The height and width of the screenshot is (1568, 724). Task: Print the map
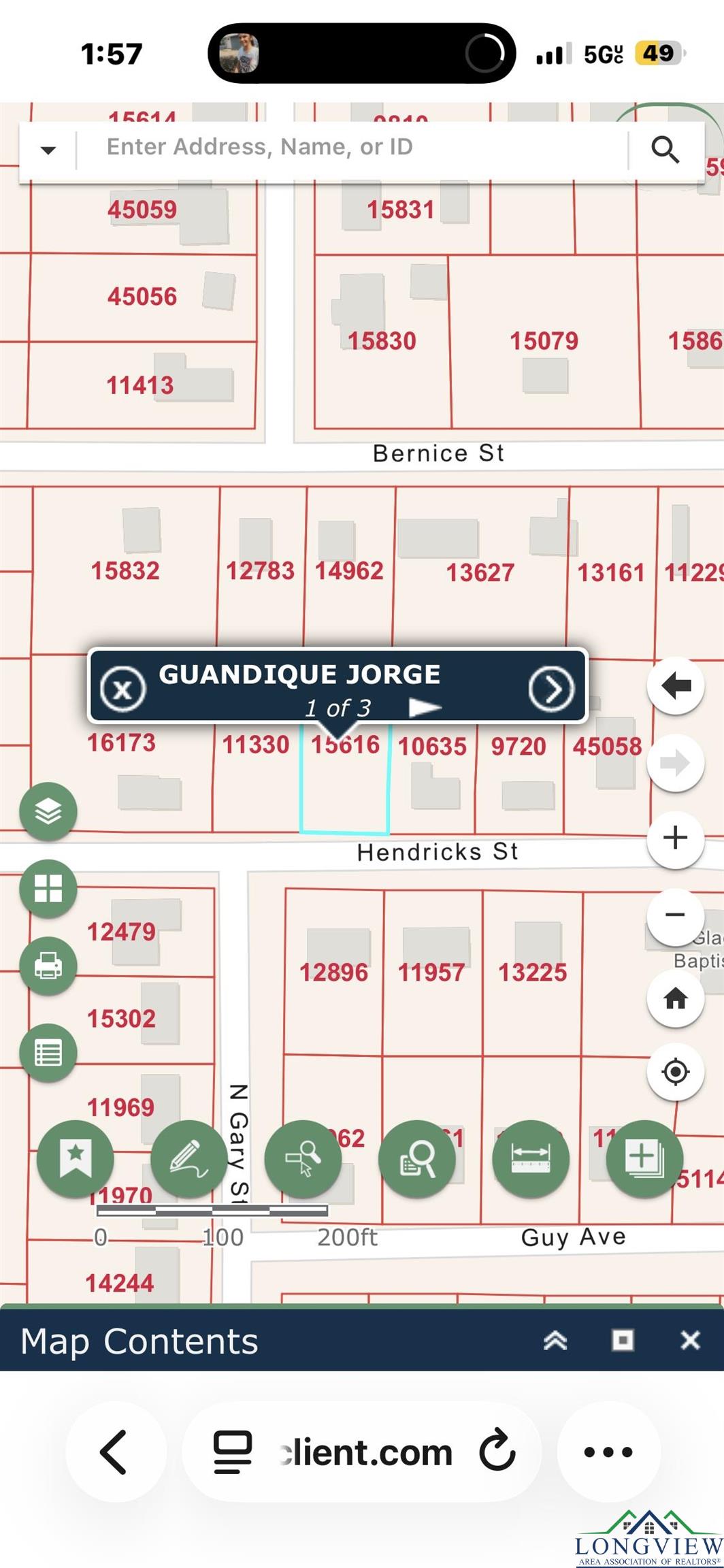point(48,966)
